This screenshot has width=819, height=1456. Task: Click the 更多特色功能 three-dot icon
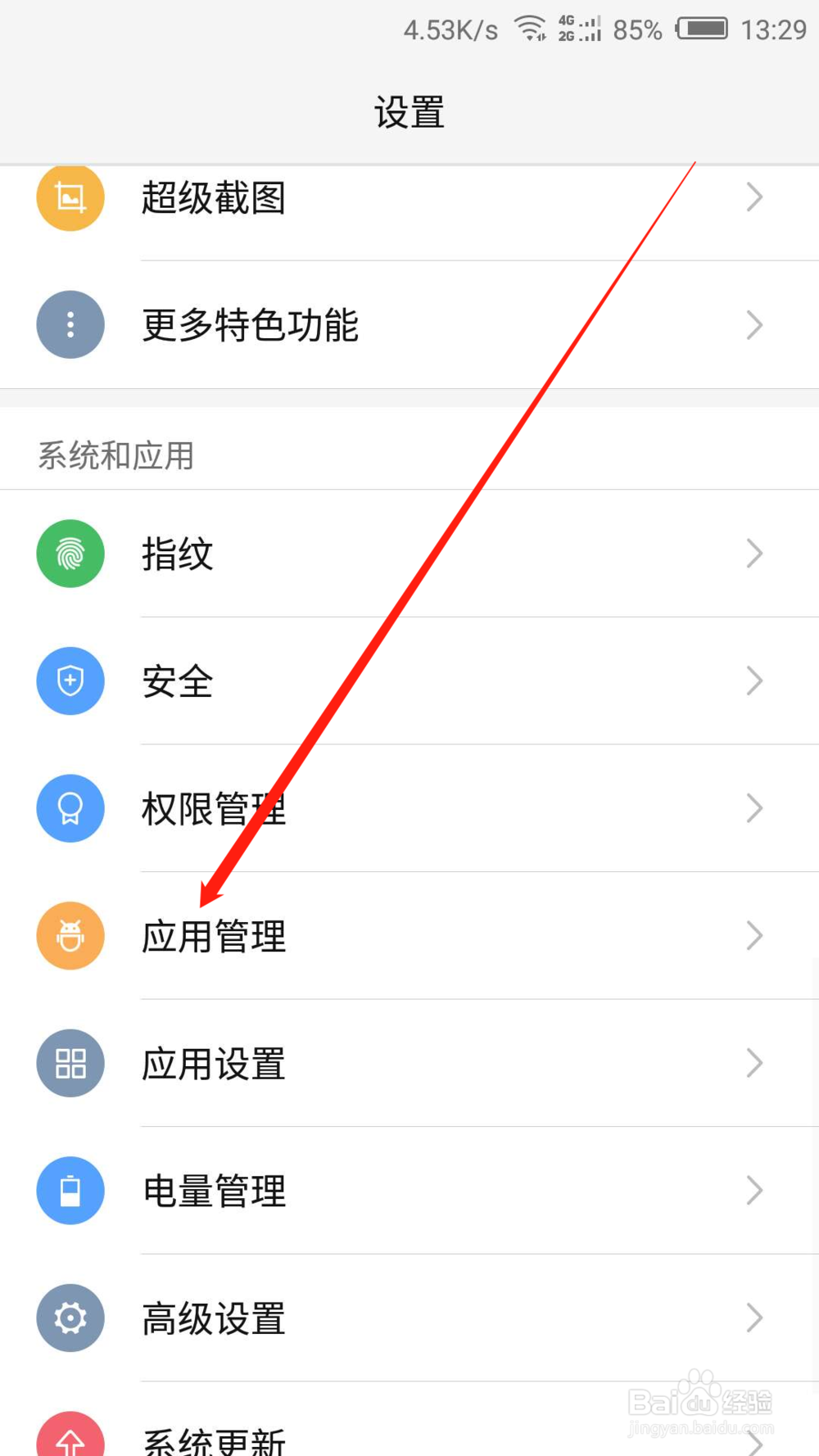coord(70,325)
